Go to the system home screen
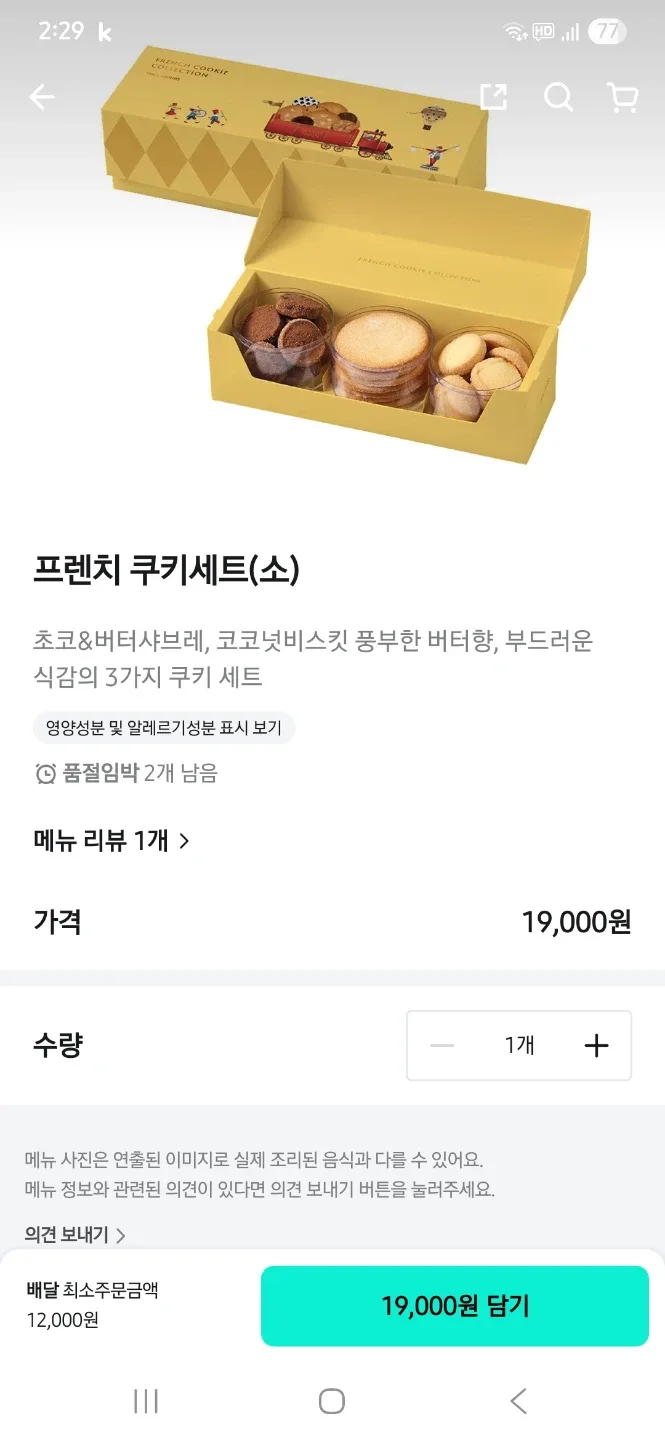The height and width of the screenshot is (1440, 665). tap(332, 1401)
